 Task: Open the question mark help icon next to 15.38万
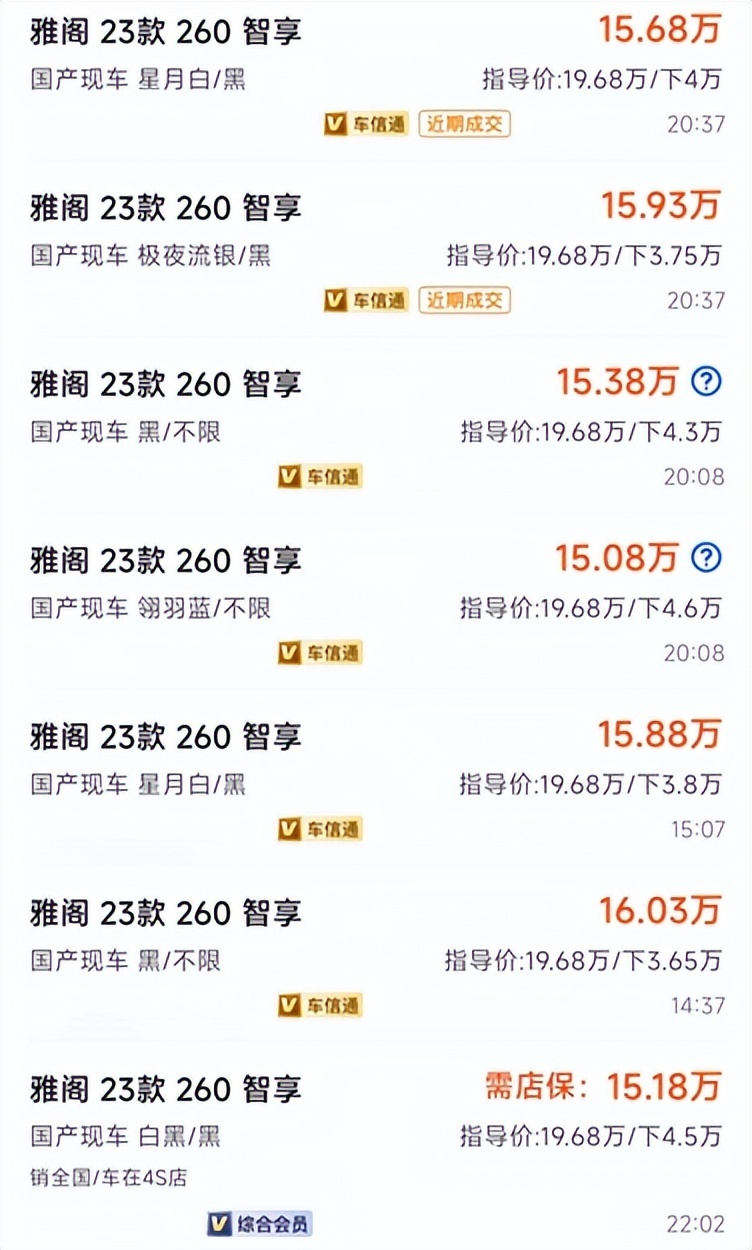click(x=705, y=383)
